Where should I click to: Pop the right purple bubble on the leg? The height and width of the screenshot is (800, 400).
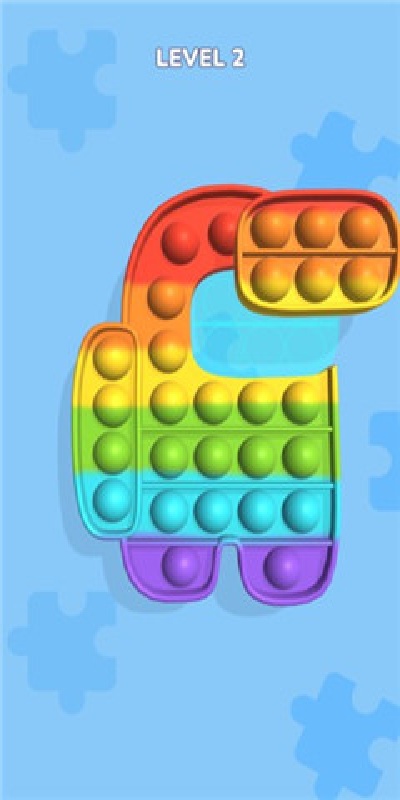point(284,565)
